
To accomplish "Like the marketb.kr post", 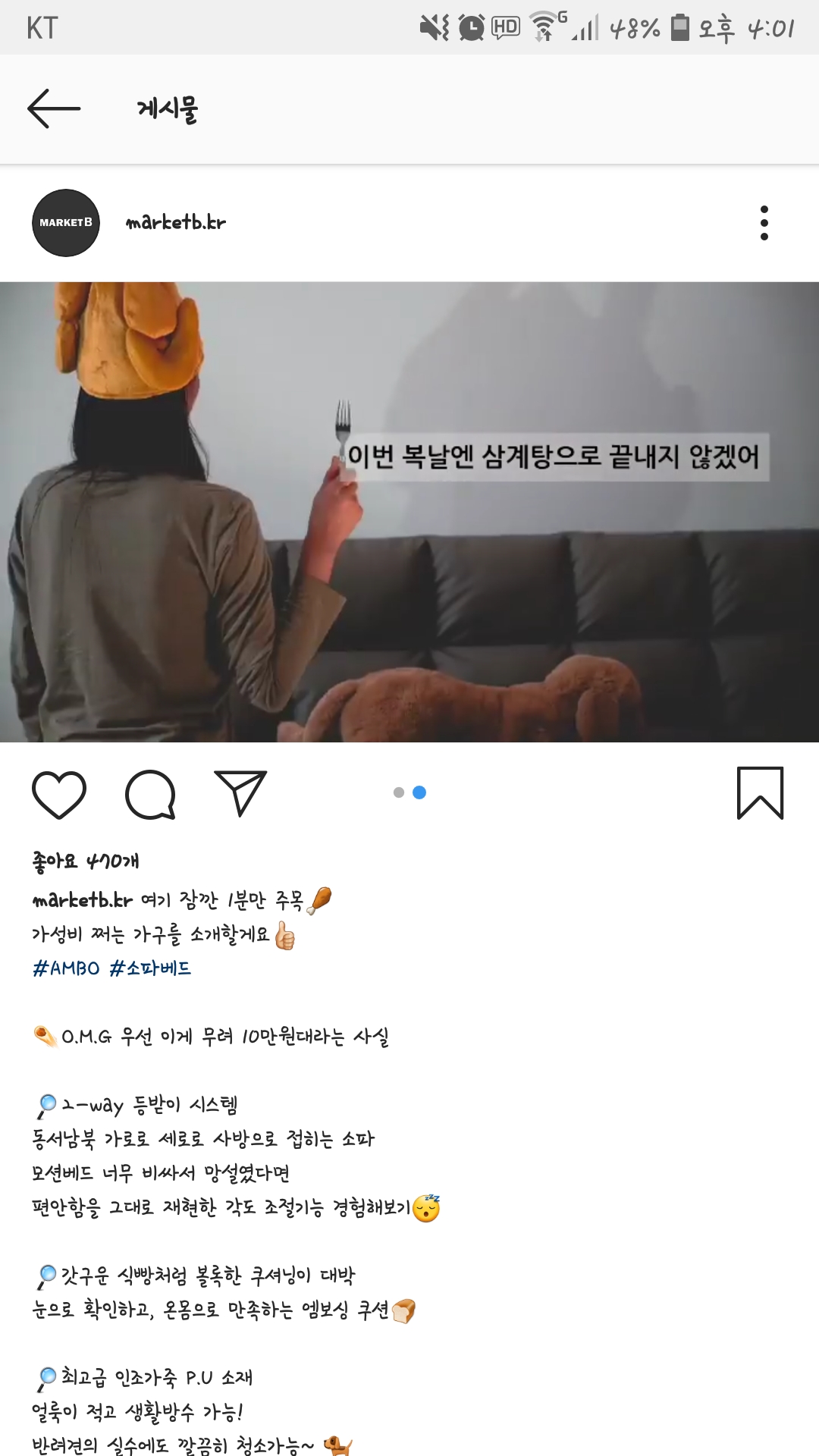I will click(59, 794).
